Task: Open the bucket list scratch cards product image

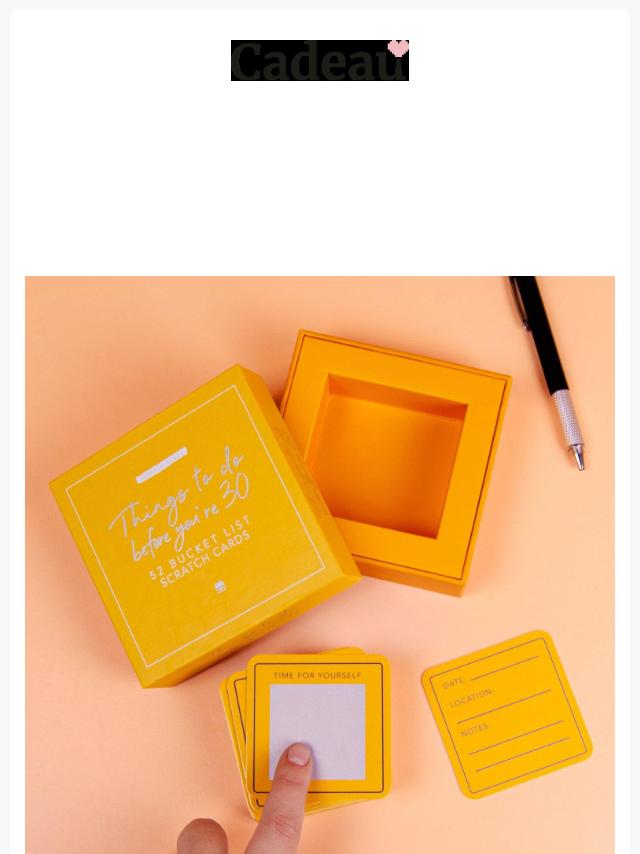Action: tap(320, 564)
